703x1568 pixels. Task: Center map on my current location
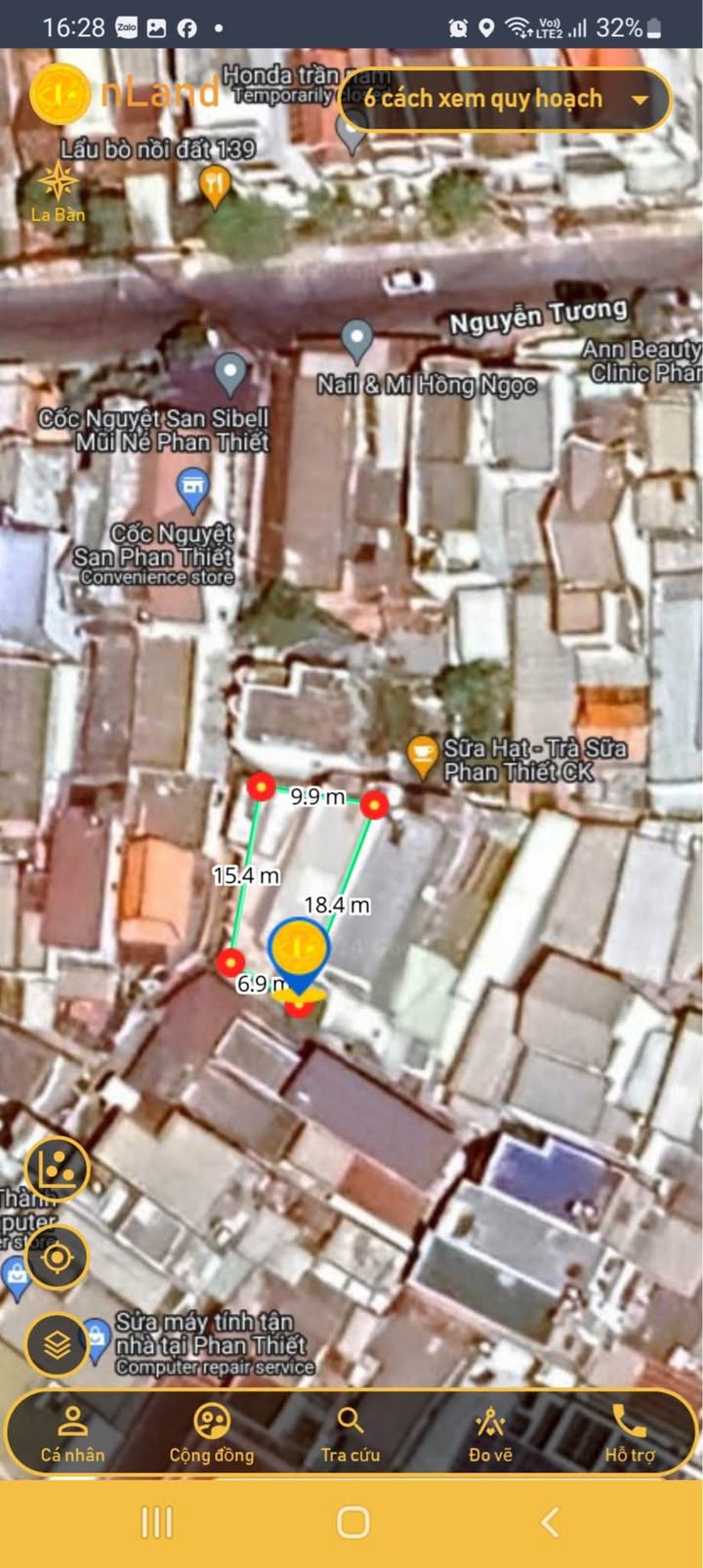57,1258
